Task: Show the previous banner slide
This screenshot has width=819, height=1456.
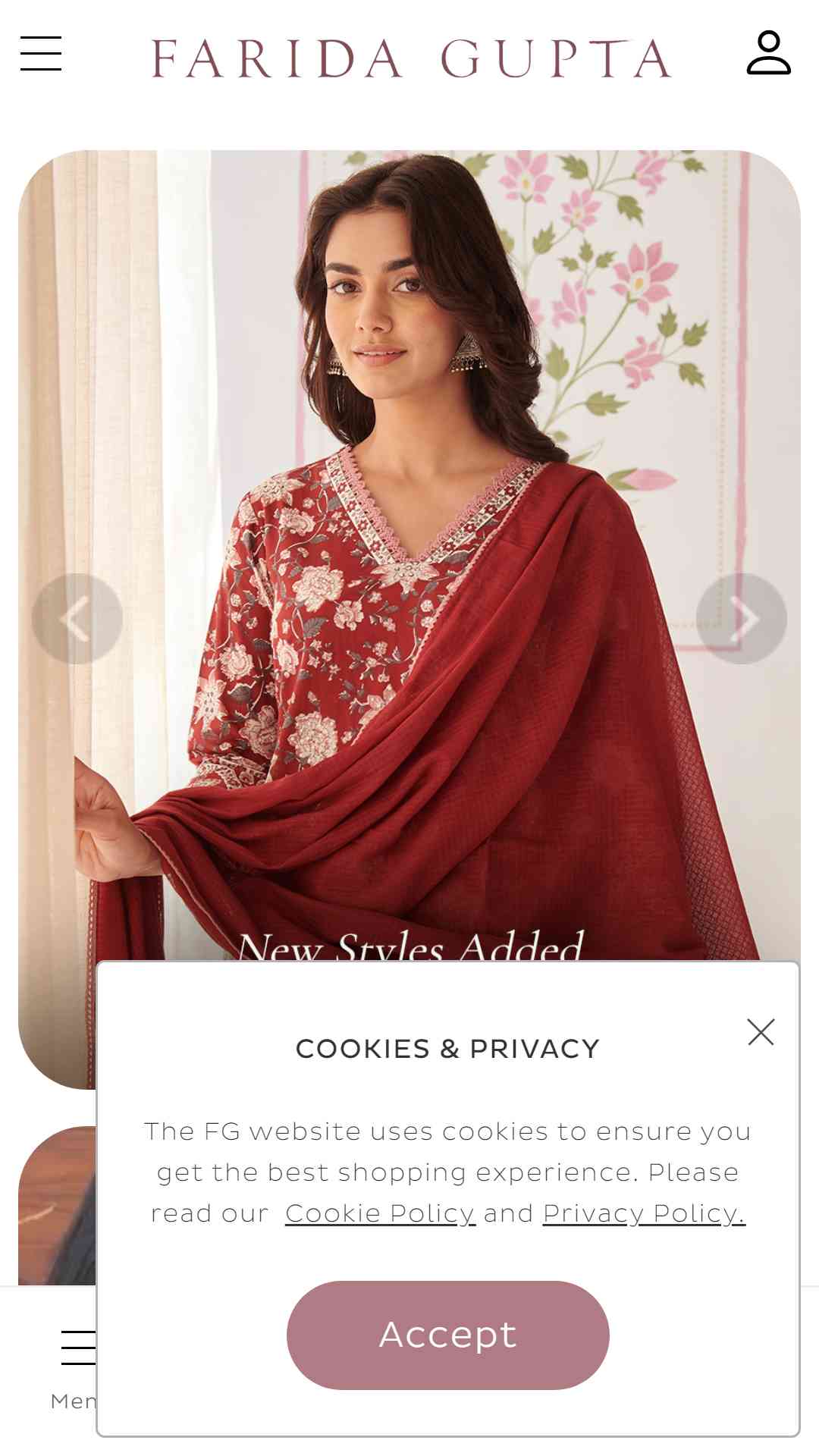Action: click(x=77, y=619)
